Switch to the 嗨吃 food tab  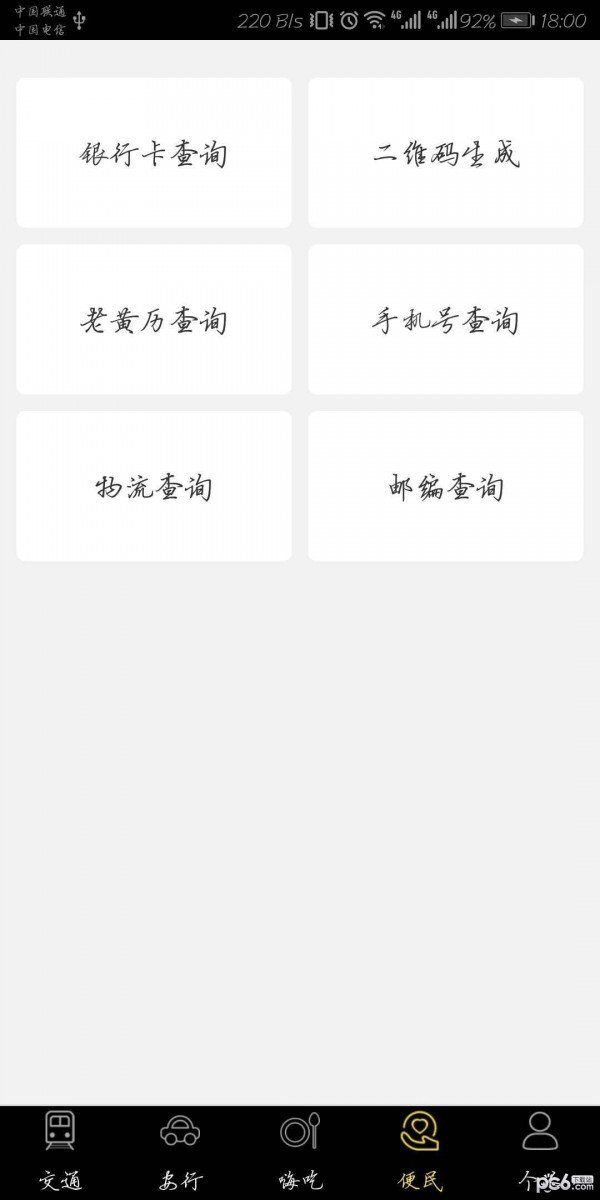coord(300,1152)
